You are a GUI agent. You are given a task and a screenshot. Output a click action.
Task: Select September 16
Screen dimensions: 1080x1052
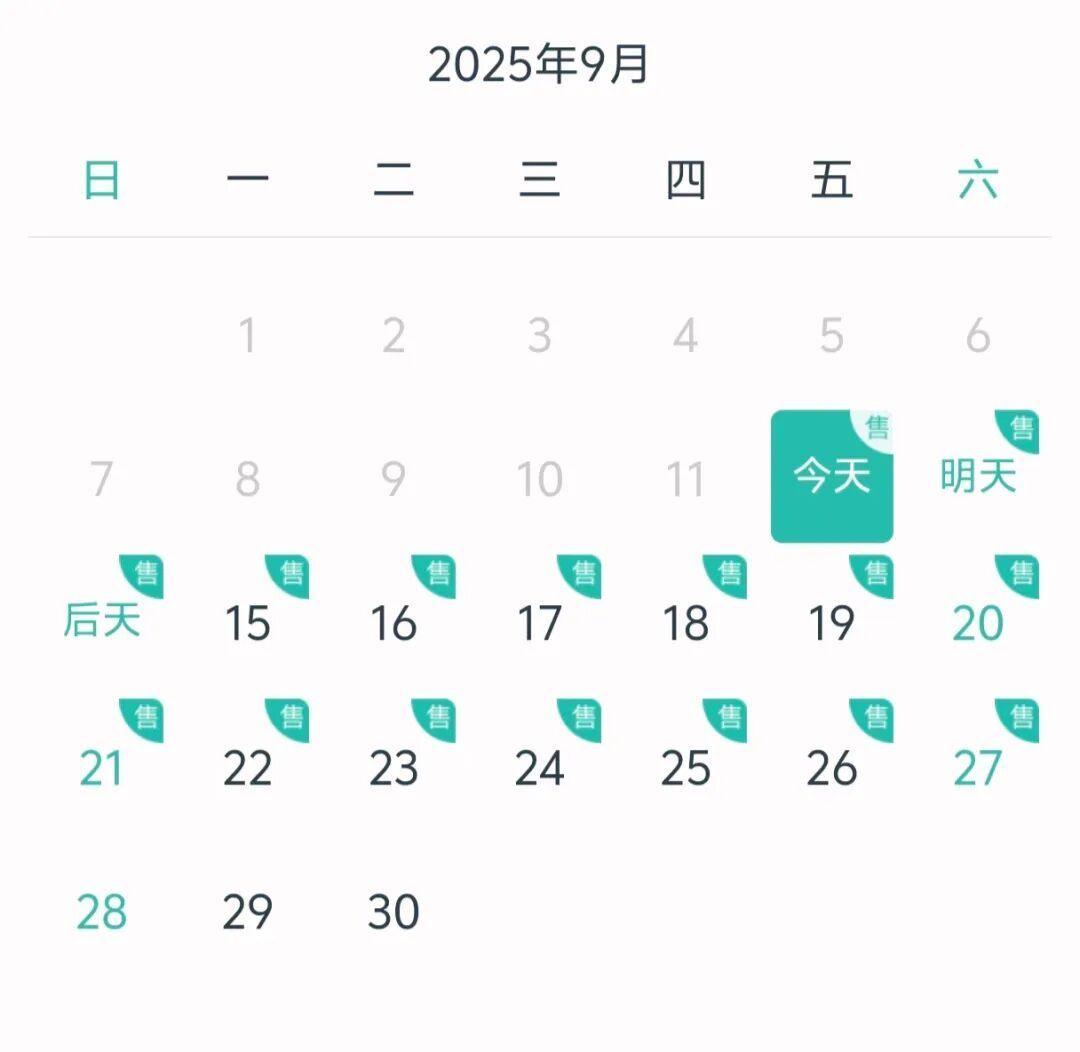(x=393, y=623)
